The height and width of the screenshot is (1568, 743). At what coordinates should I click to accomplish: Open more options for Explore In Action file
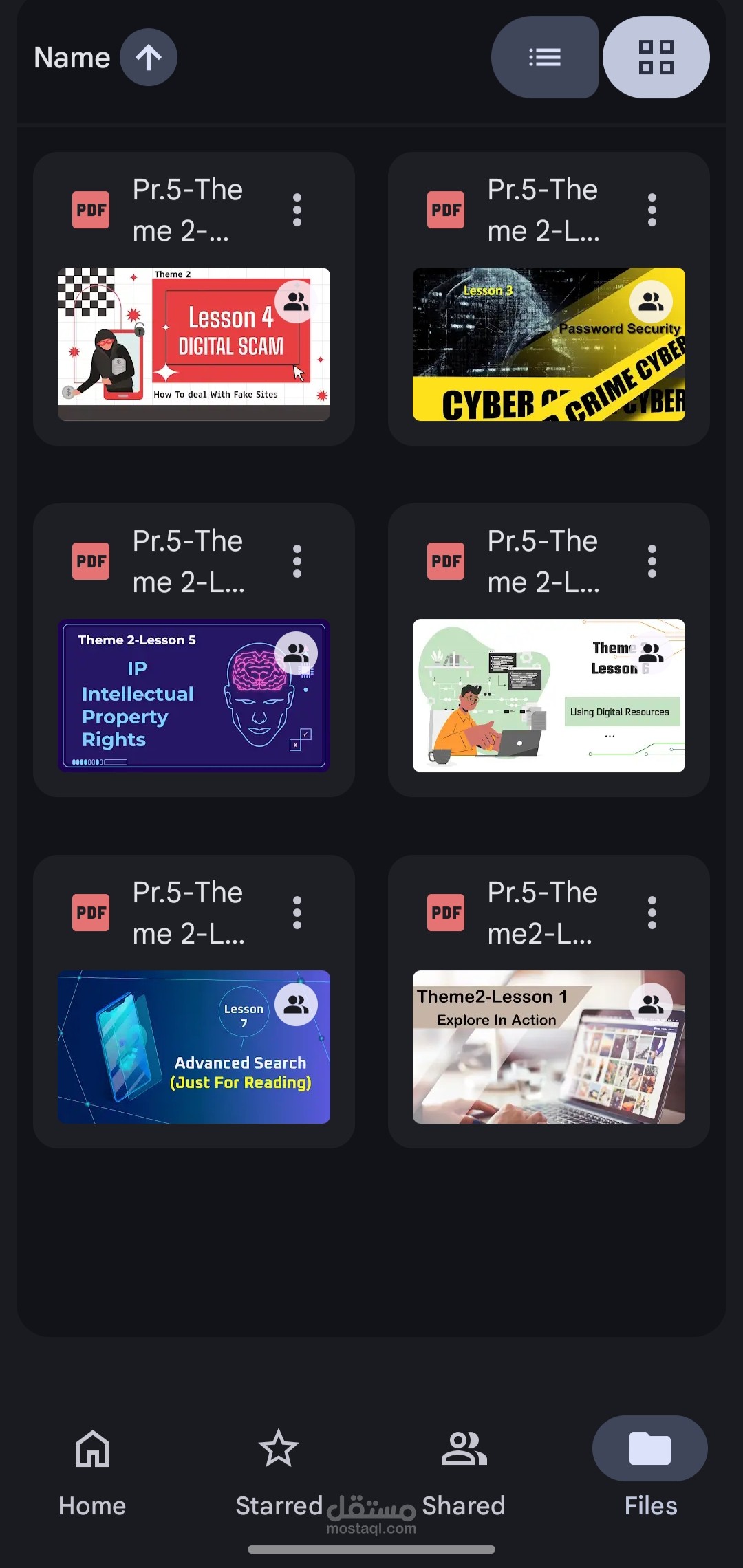[x=652, y=913]
